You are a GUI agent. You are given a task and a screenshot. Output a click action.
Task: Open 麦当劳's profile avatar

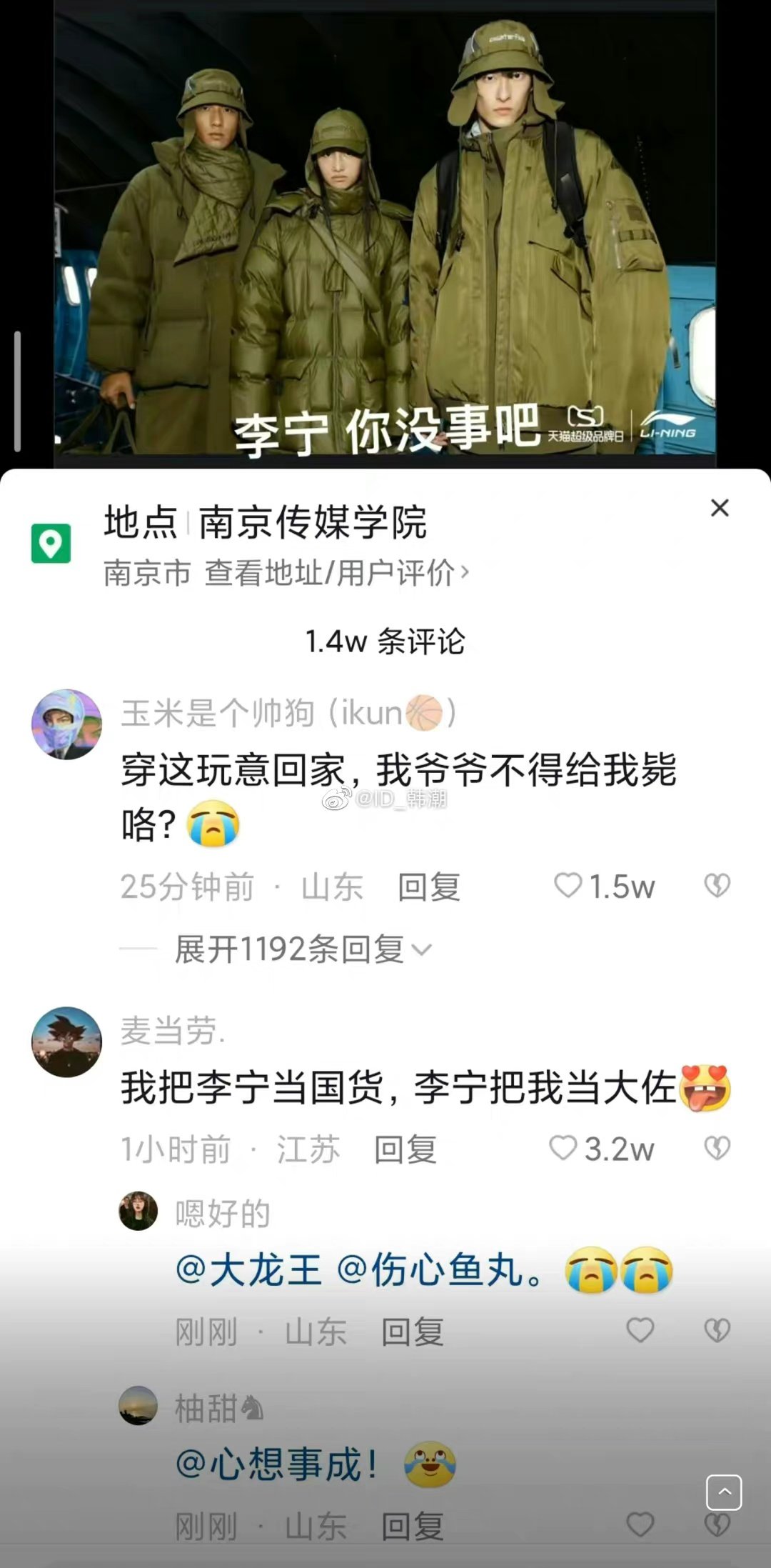click(x=66, y=1042)
